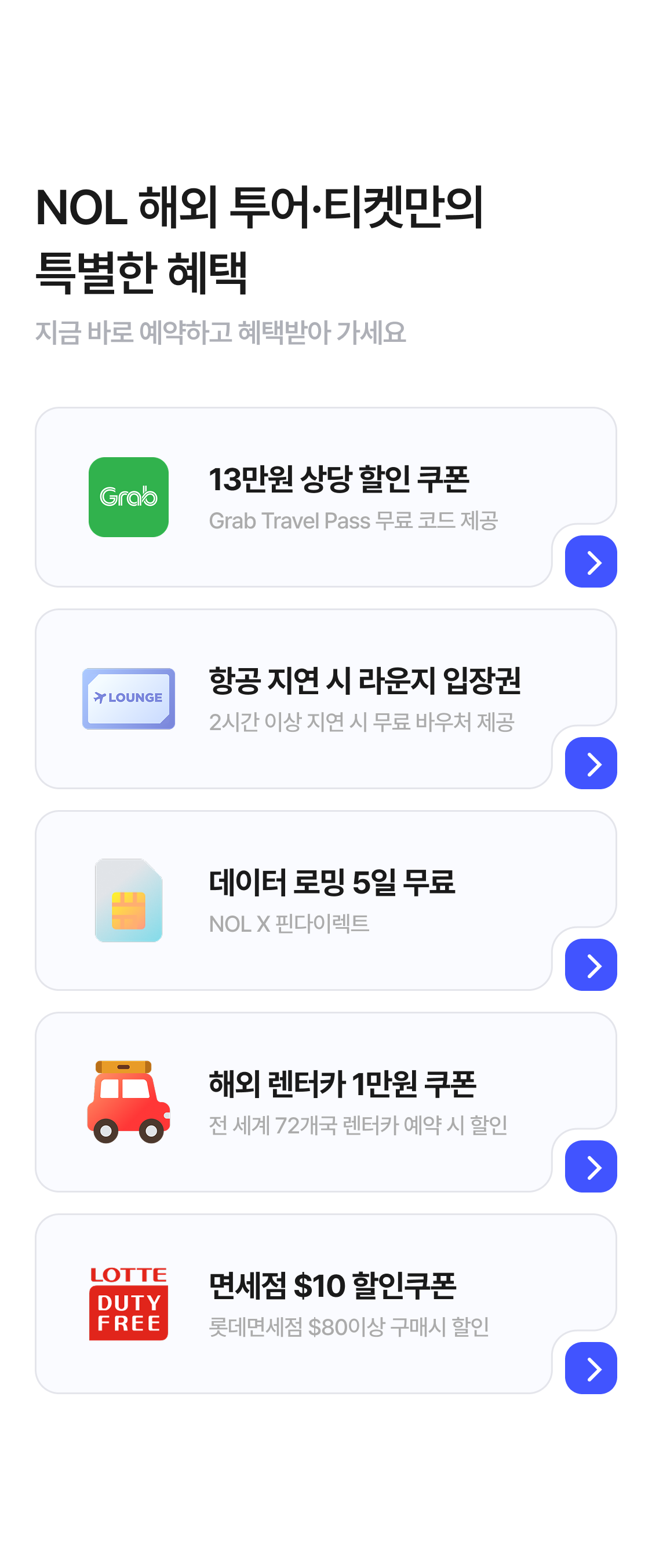Viewport: 652px width, 1568px height.
Task: Select the 데이터 로밍 5일 무료 card
Action: pos(325,900)
